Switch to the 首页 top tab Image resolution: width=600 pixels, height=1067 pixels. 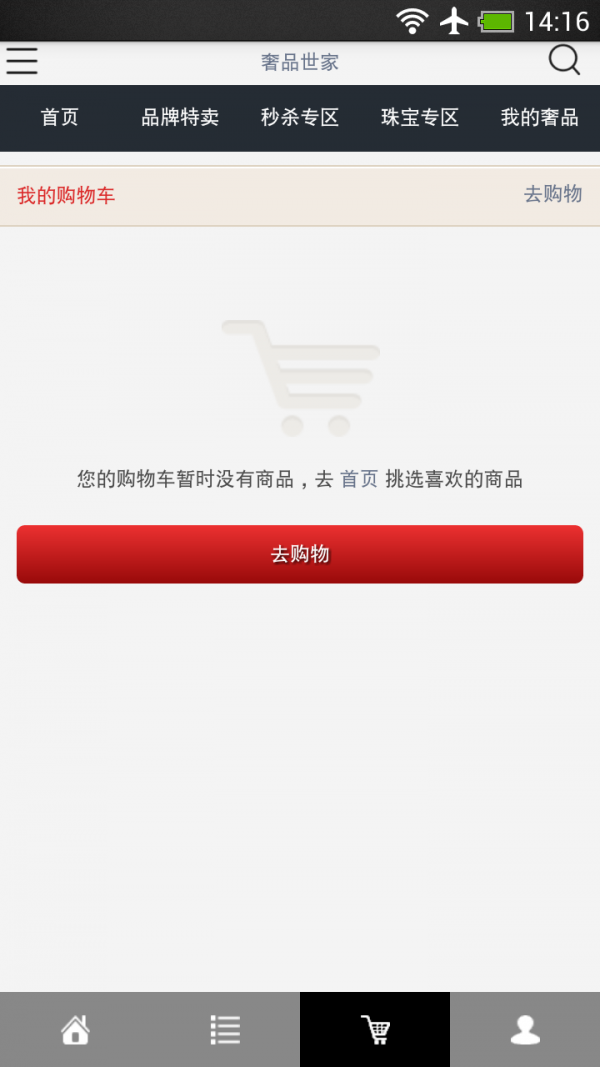pos(60,118)
